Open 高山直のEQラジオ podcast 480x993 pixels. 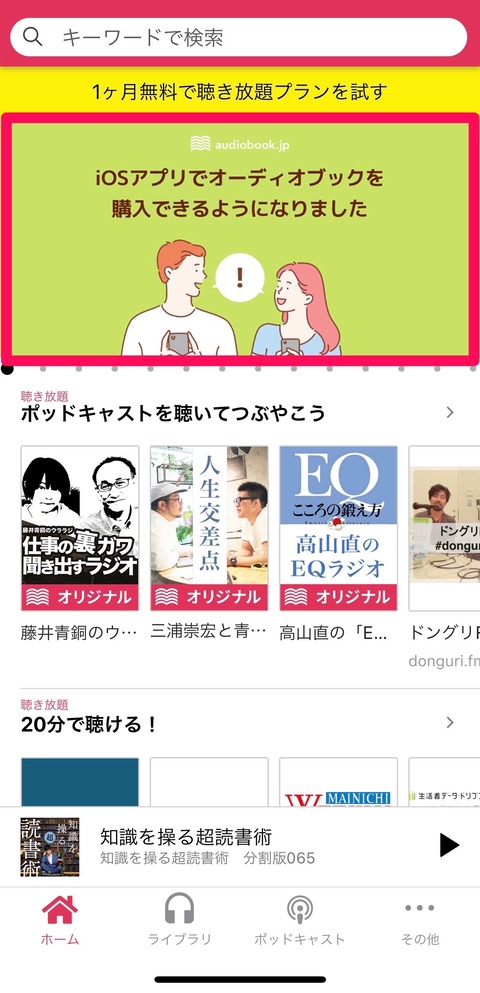tap(338, 528)
